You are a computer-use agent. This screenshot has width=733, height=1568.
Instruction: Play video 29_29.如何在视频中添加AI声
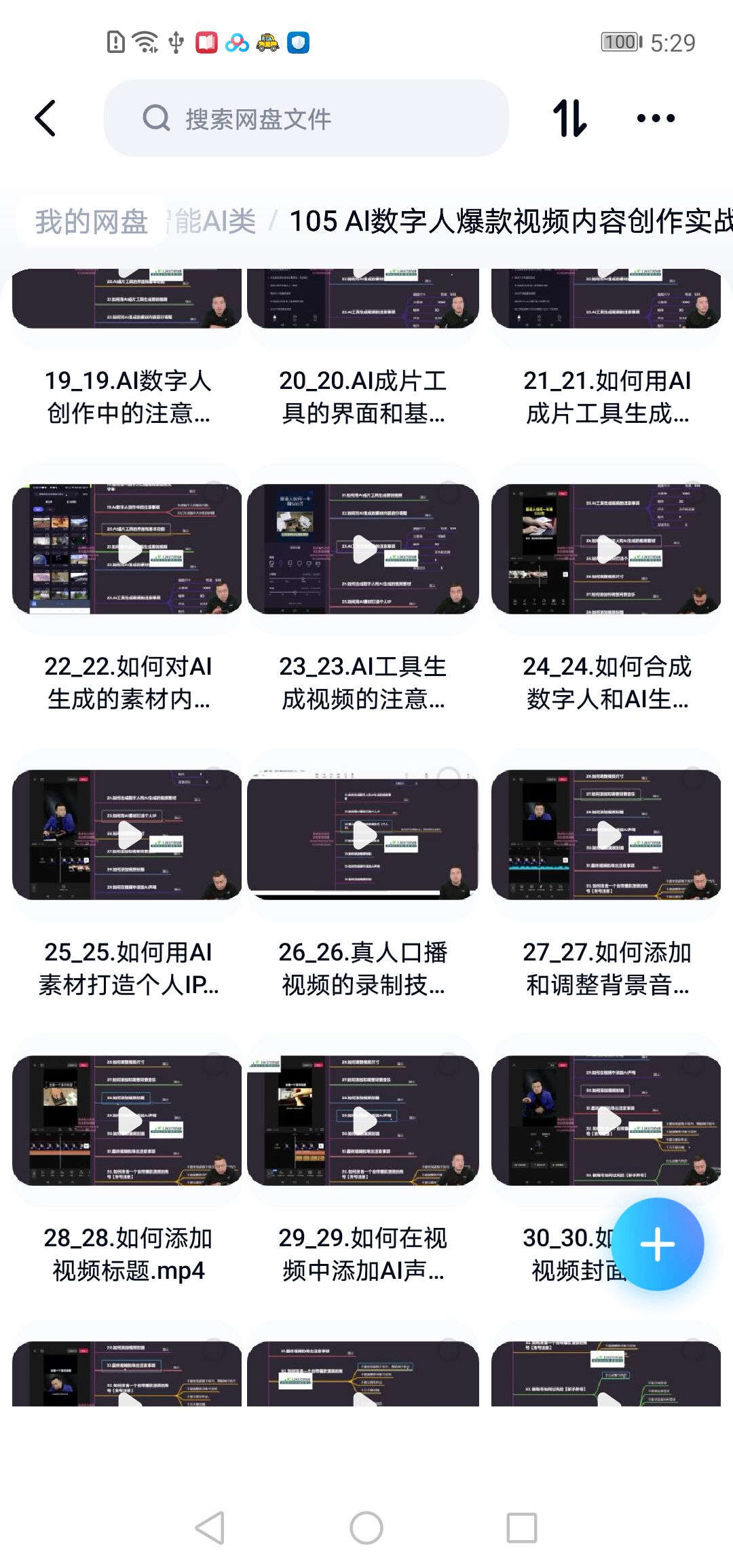(x=363, y=1120)
